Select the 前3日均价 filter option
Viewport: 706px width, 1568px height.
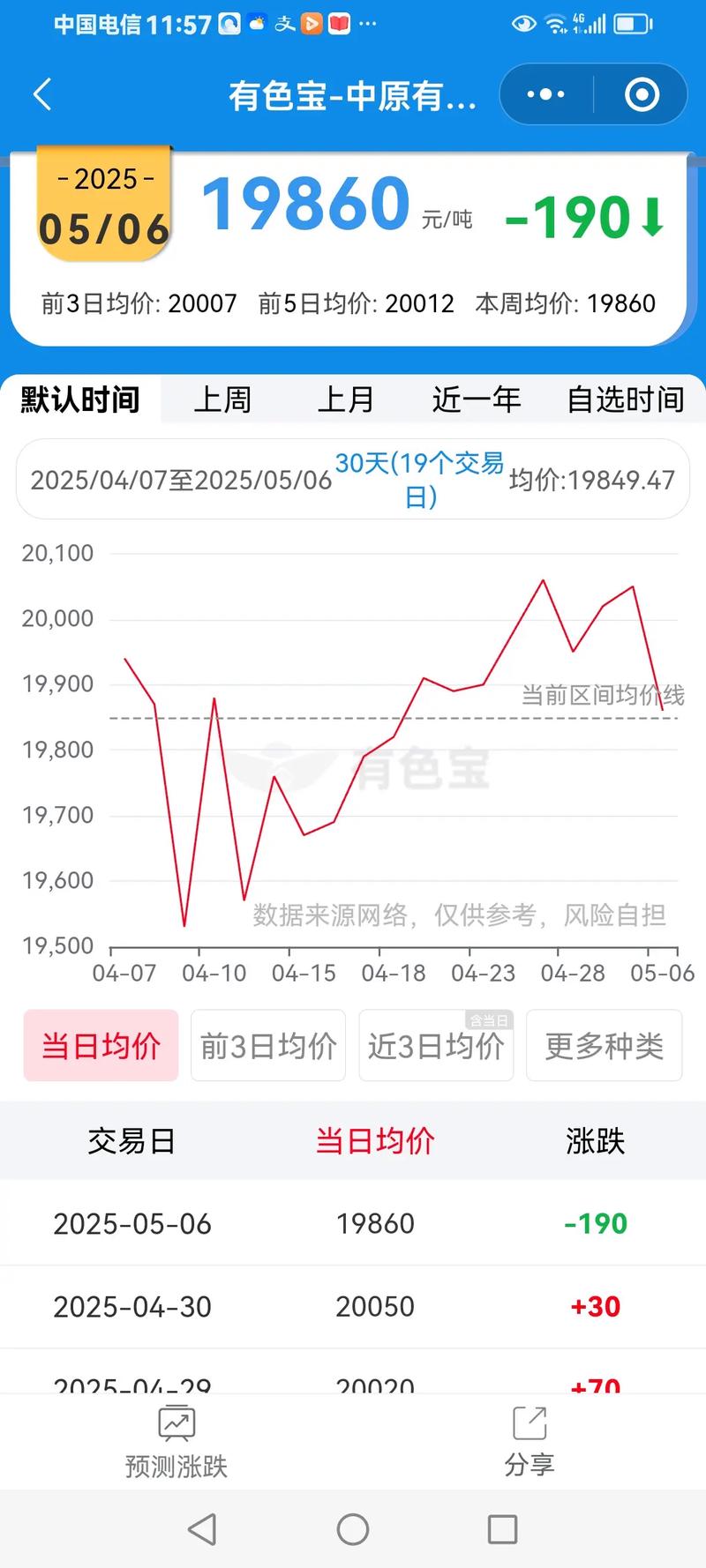(267, 1045)
